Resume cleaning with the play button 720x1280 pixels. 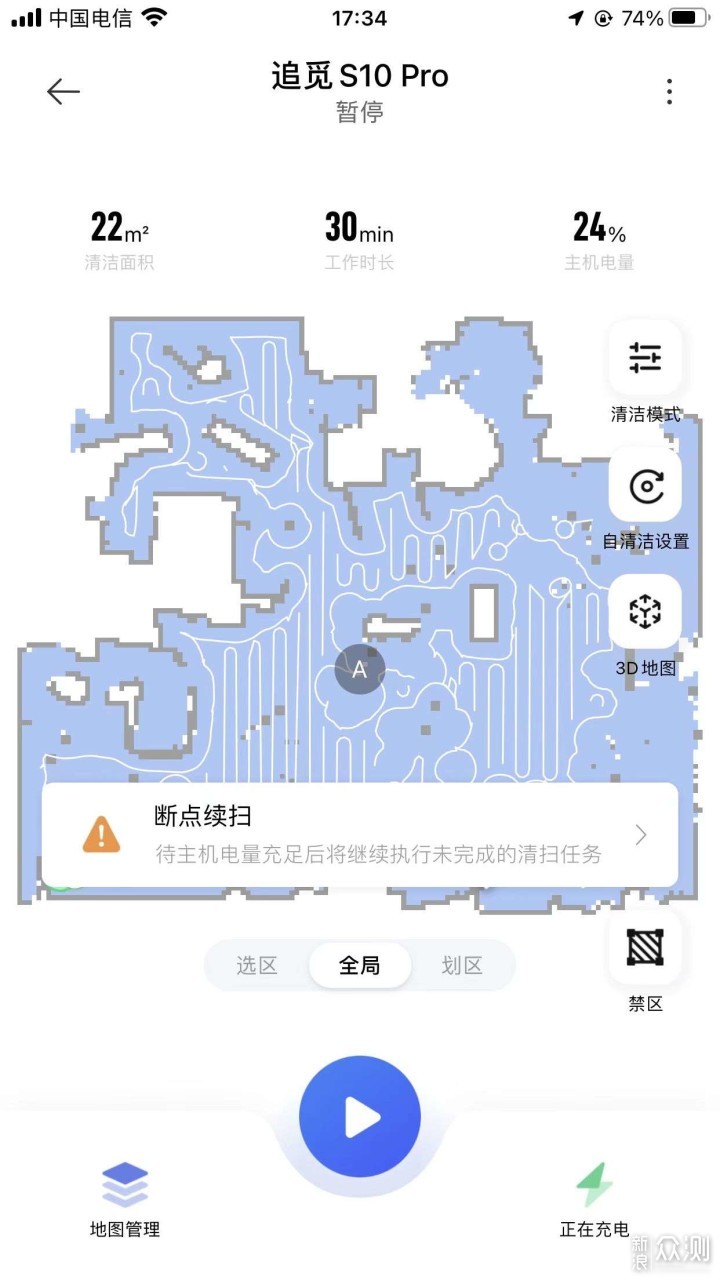[360, 1117]
